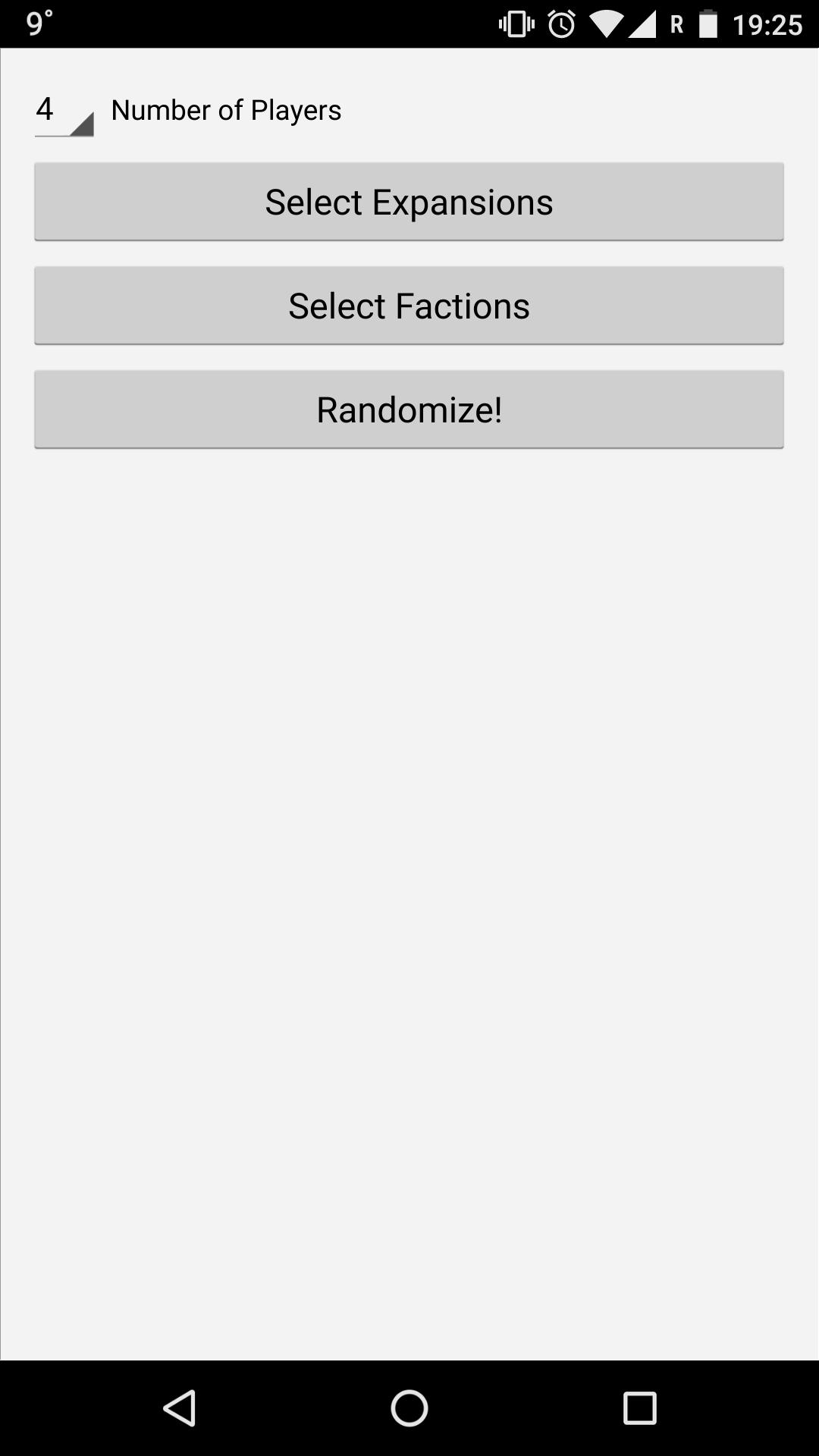
Task: Tap the clock showing 19:25
Action: click(x=767, y=23)
